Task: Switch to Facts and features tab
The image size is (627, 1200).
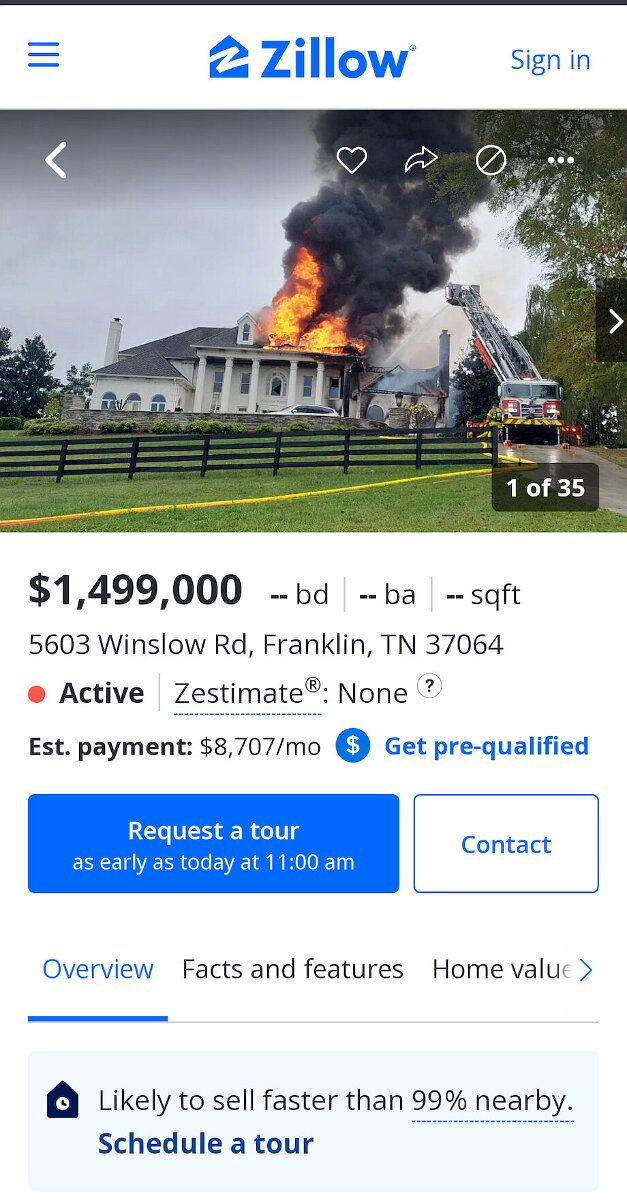Action: point(293,969)
